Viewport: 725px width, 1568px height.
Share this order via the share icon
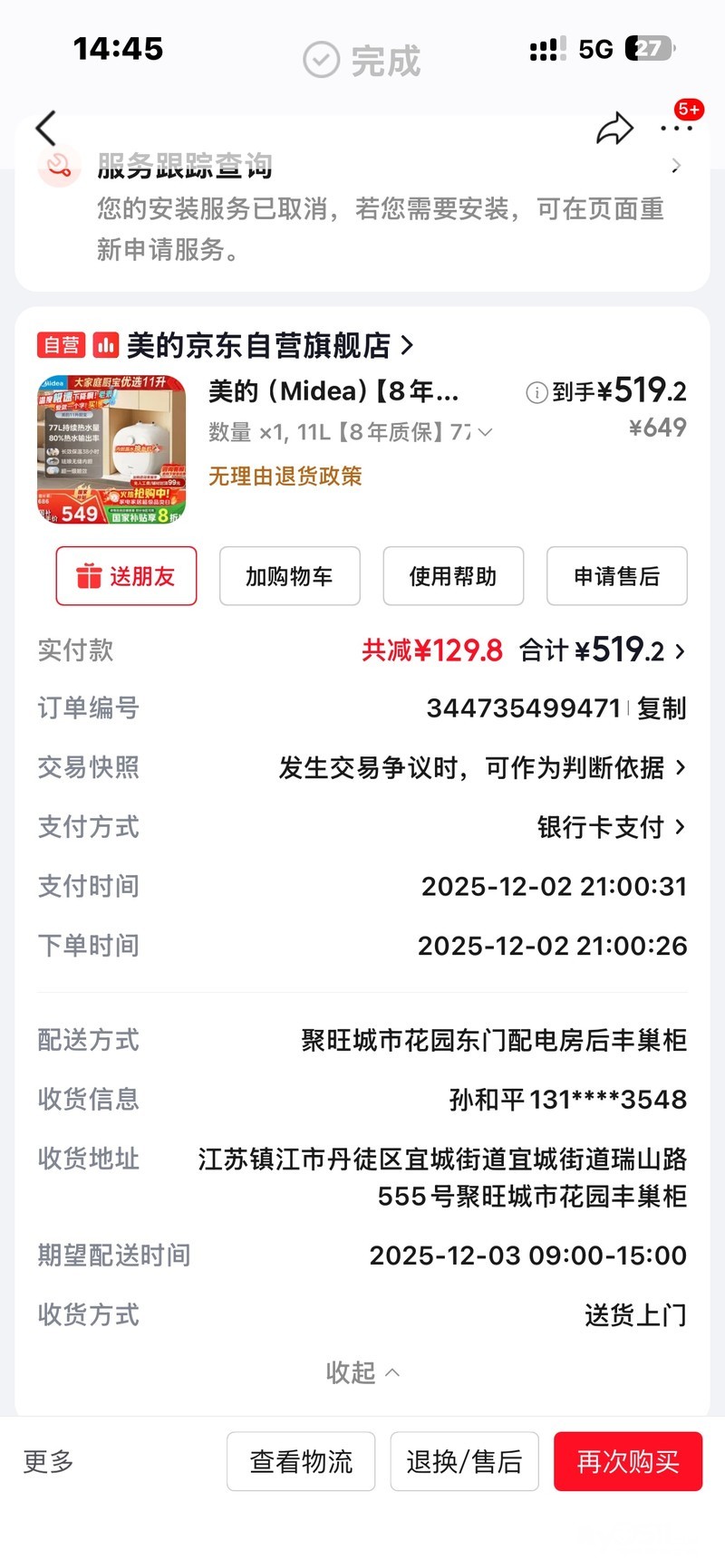pyautogui.click(x=614, y=129)
